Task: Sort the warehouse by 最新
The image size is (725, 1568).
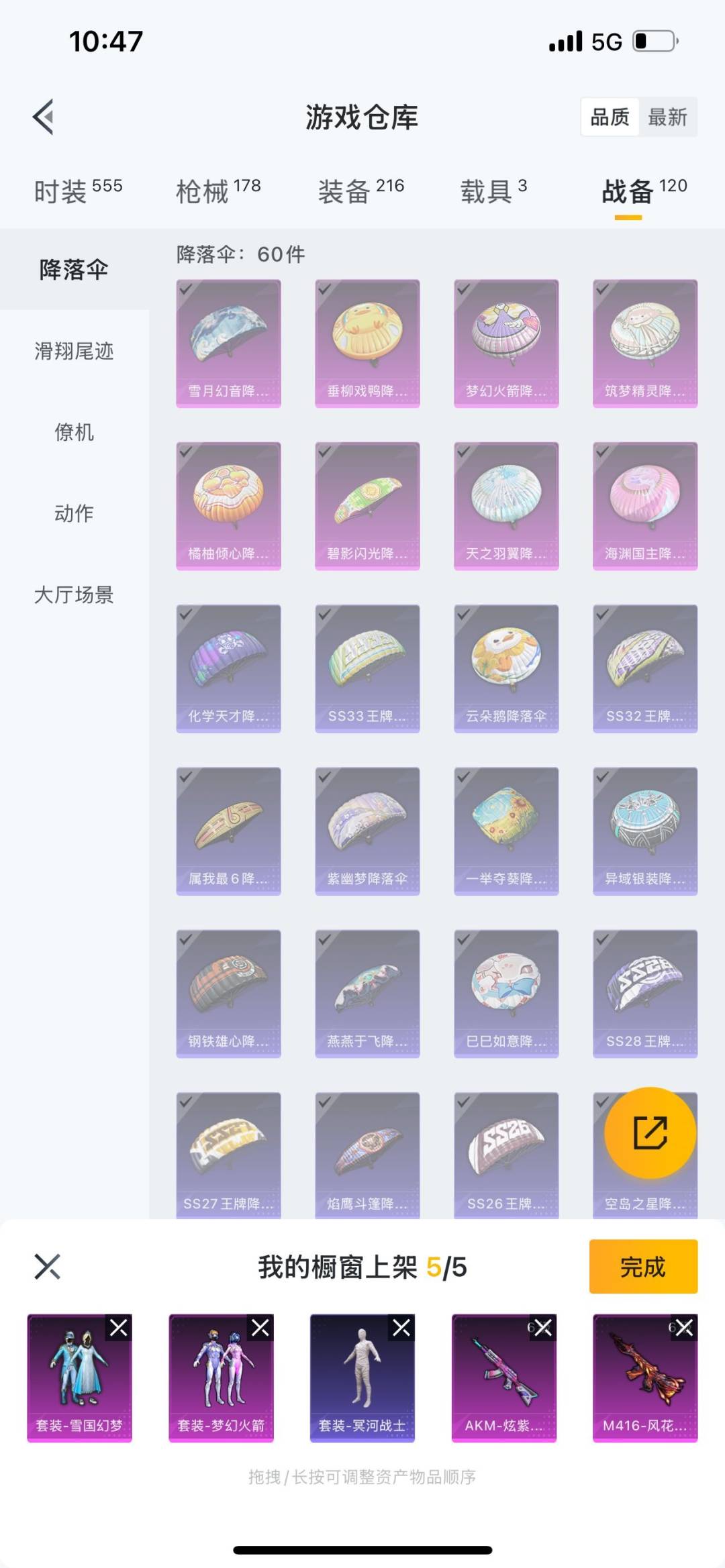Action: 667,117
